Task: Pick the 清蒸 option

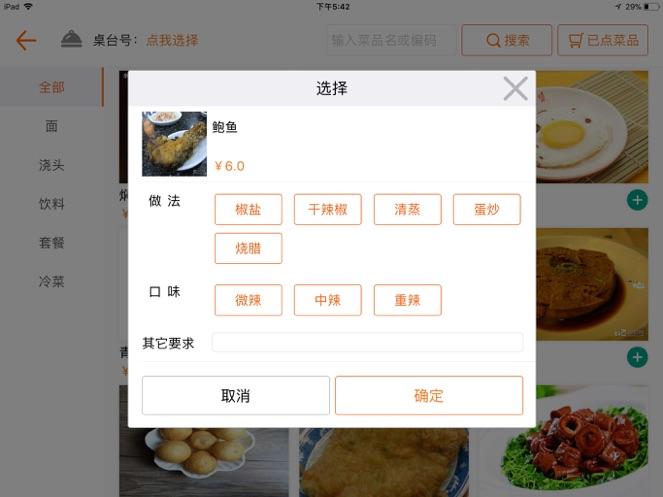Action: click(407, 210)
